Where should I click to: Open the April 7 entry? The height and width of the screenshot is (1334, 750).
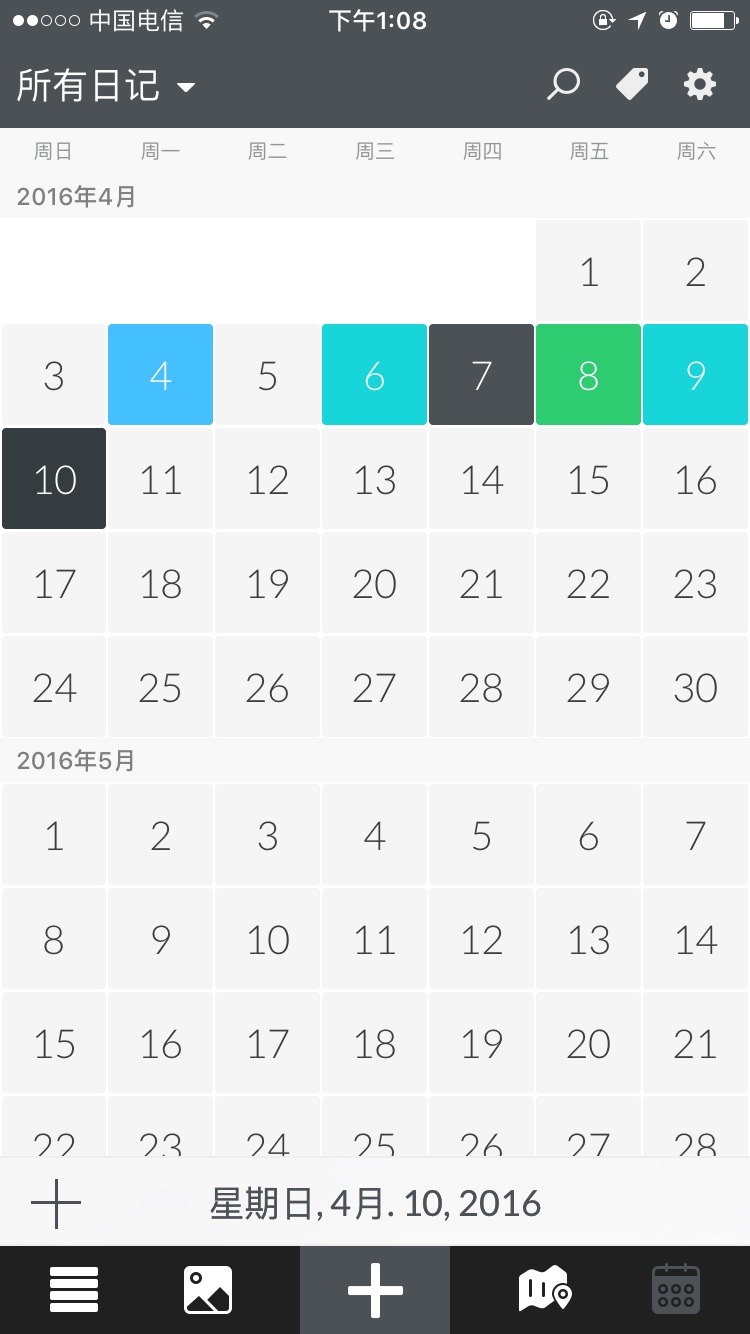(481, 375)
